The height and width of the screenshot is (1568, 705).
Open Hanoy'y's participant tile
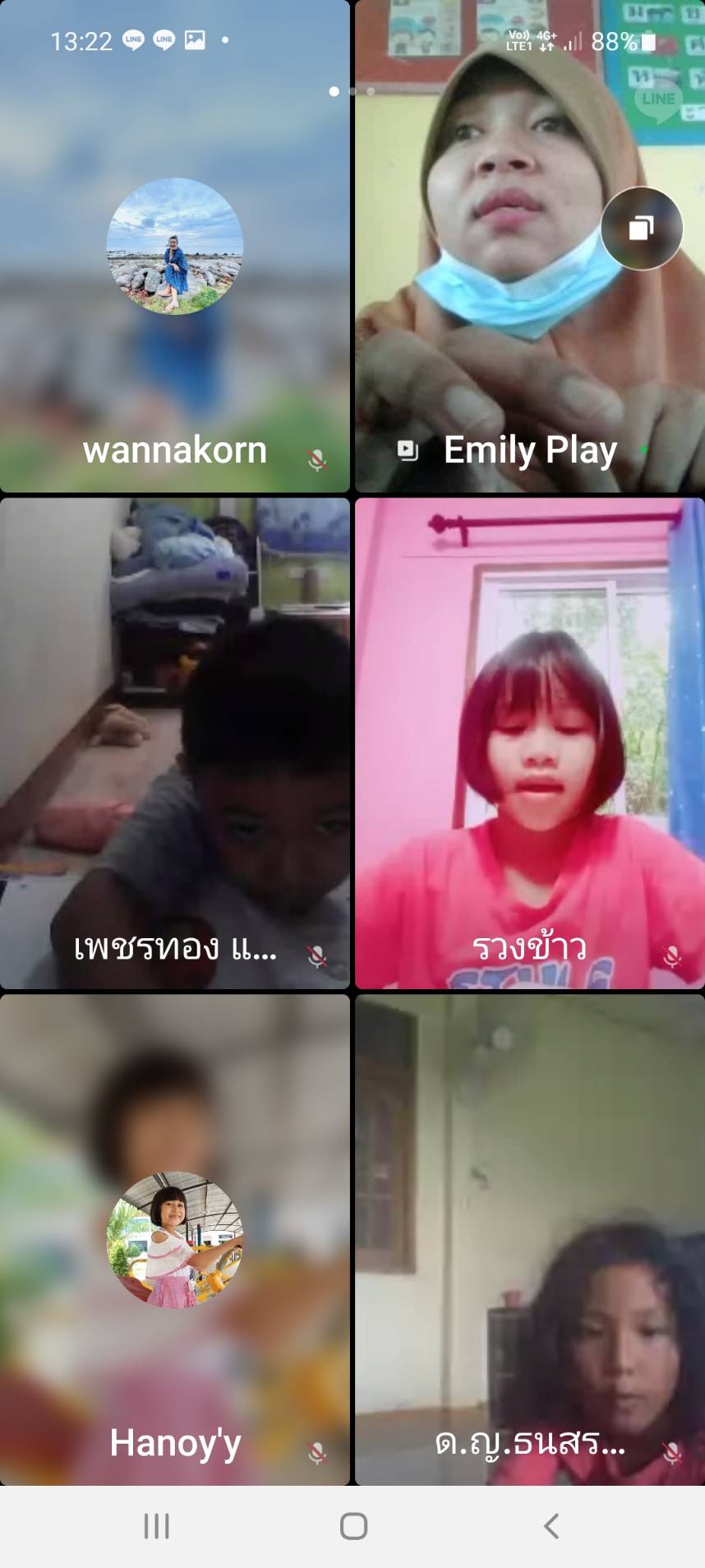[x=174, y=1239]
